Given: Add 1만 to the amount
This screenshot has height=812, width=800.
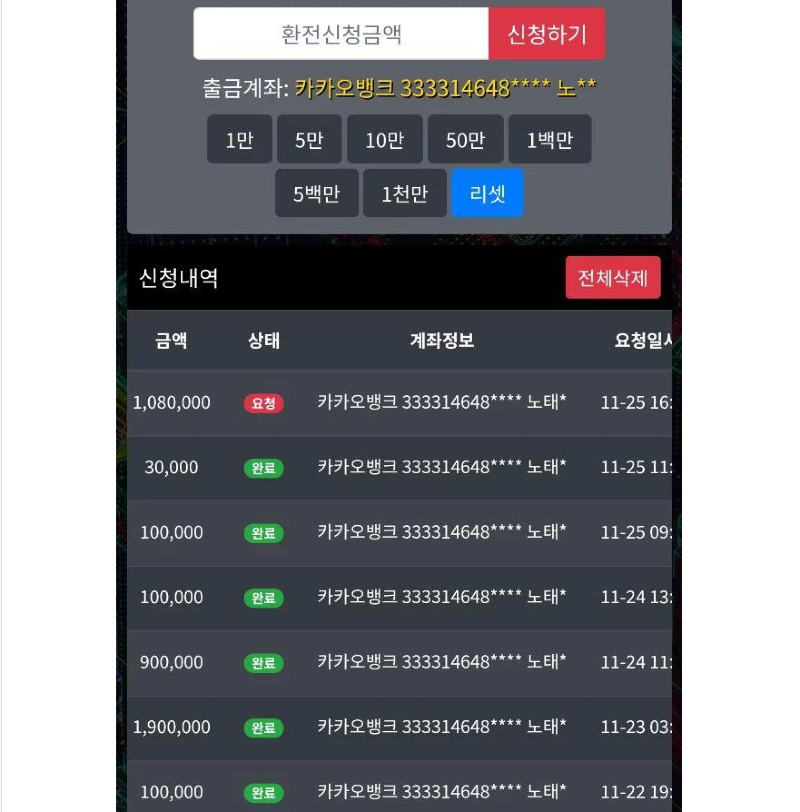Looking at the screenshot, I should [239, 140].
